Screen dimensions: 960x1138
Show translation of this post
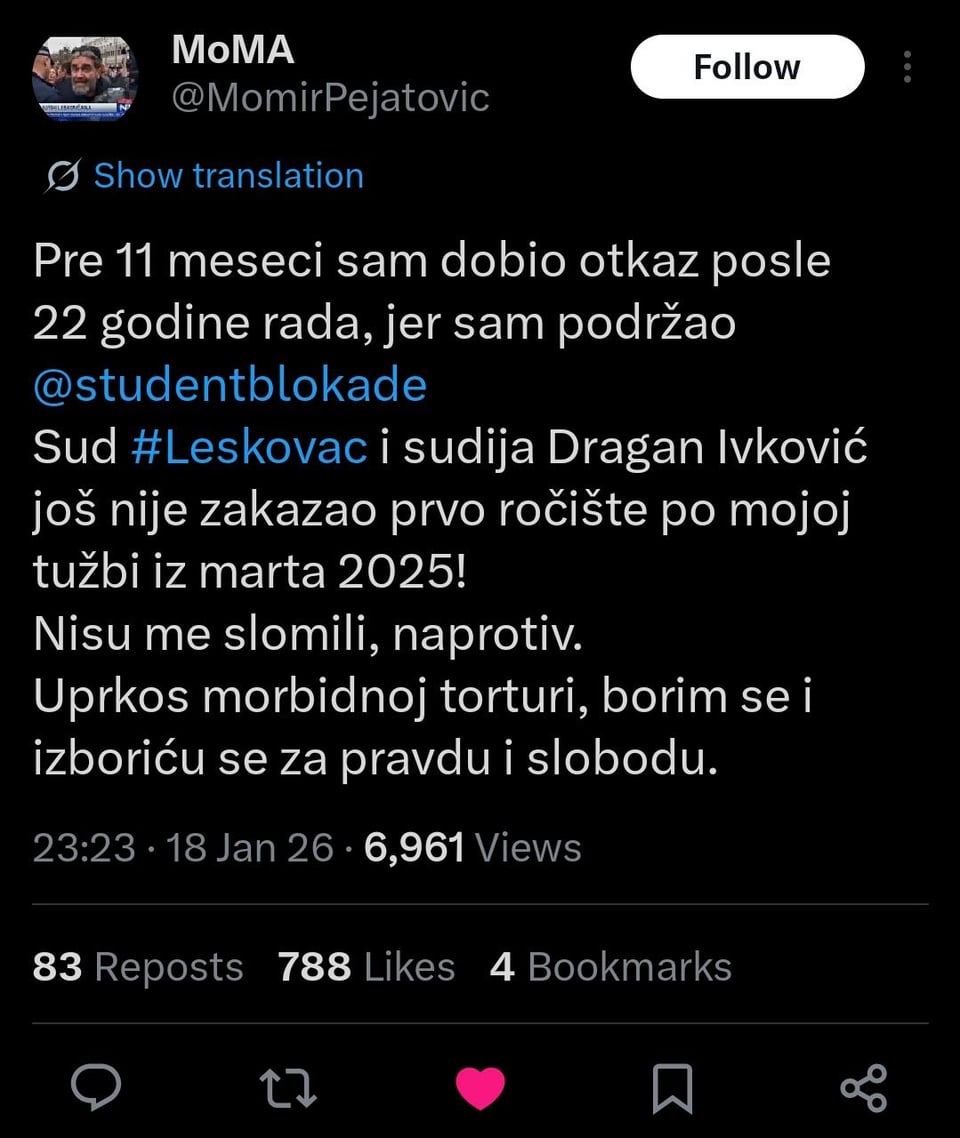pos(228,176)
